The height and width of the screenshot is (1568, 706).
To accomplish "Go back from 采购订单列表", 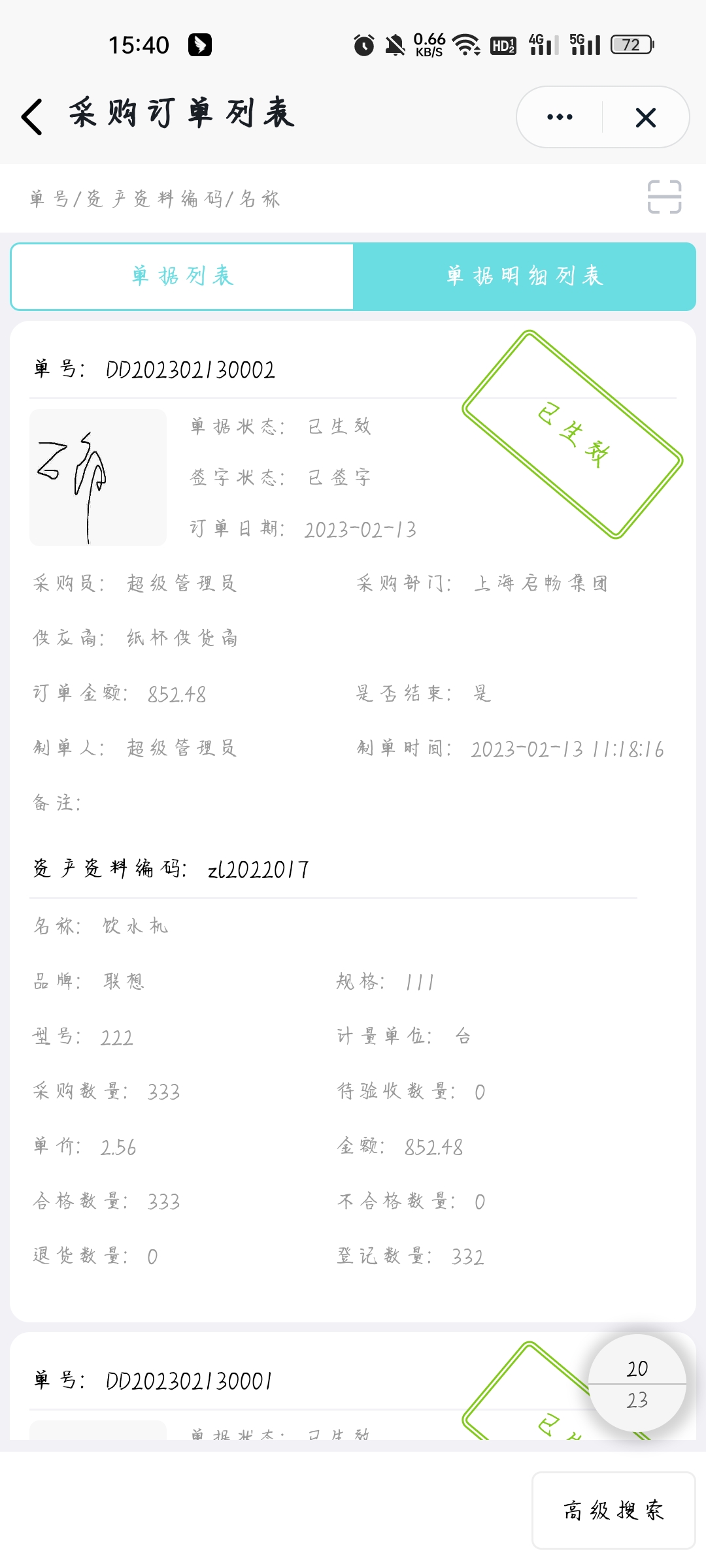I will point(31,117).
